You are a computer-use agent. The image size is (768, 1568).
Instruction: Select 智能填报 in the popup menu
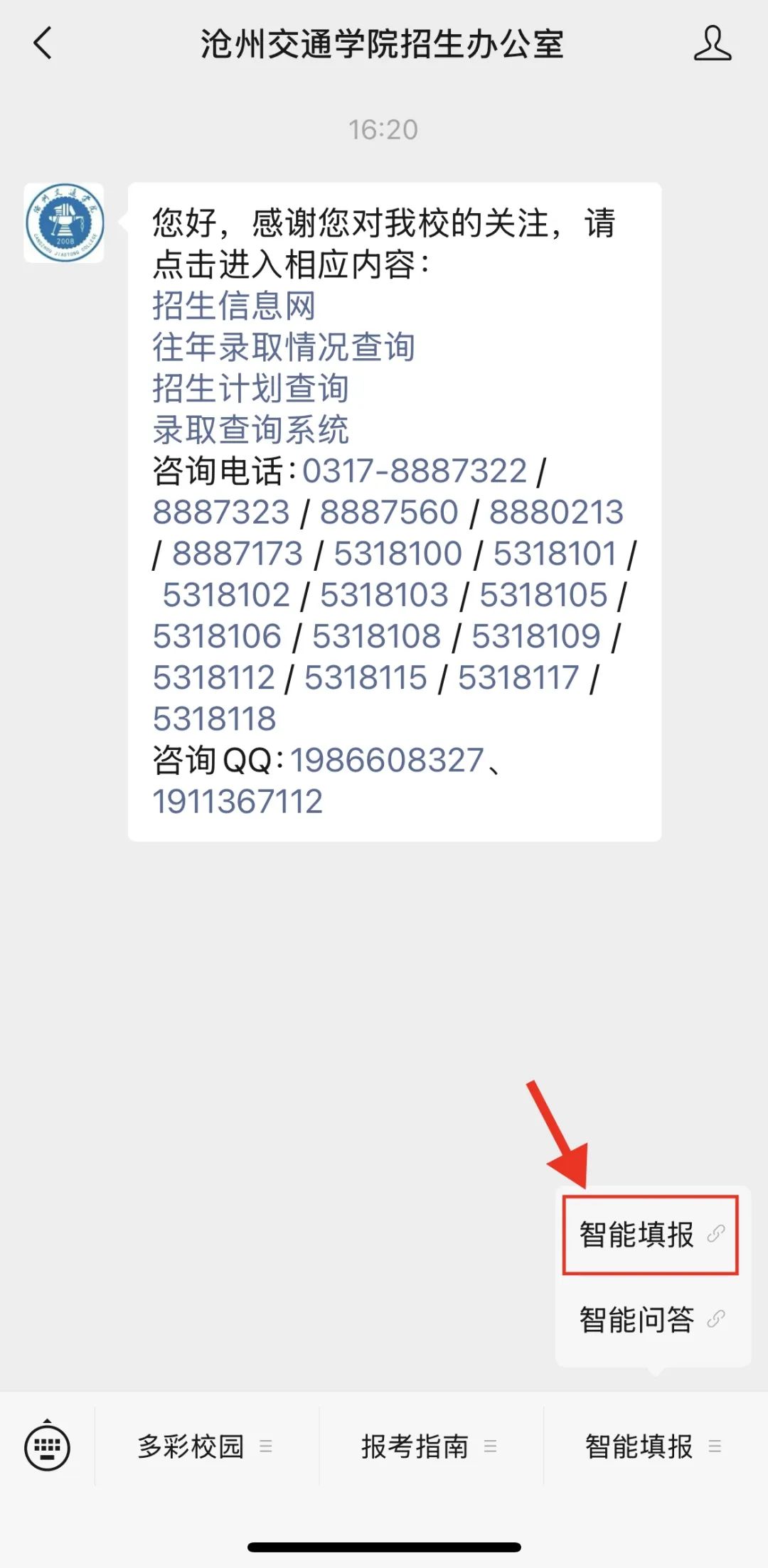pyautogui.click(x=650, y=1235)
